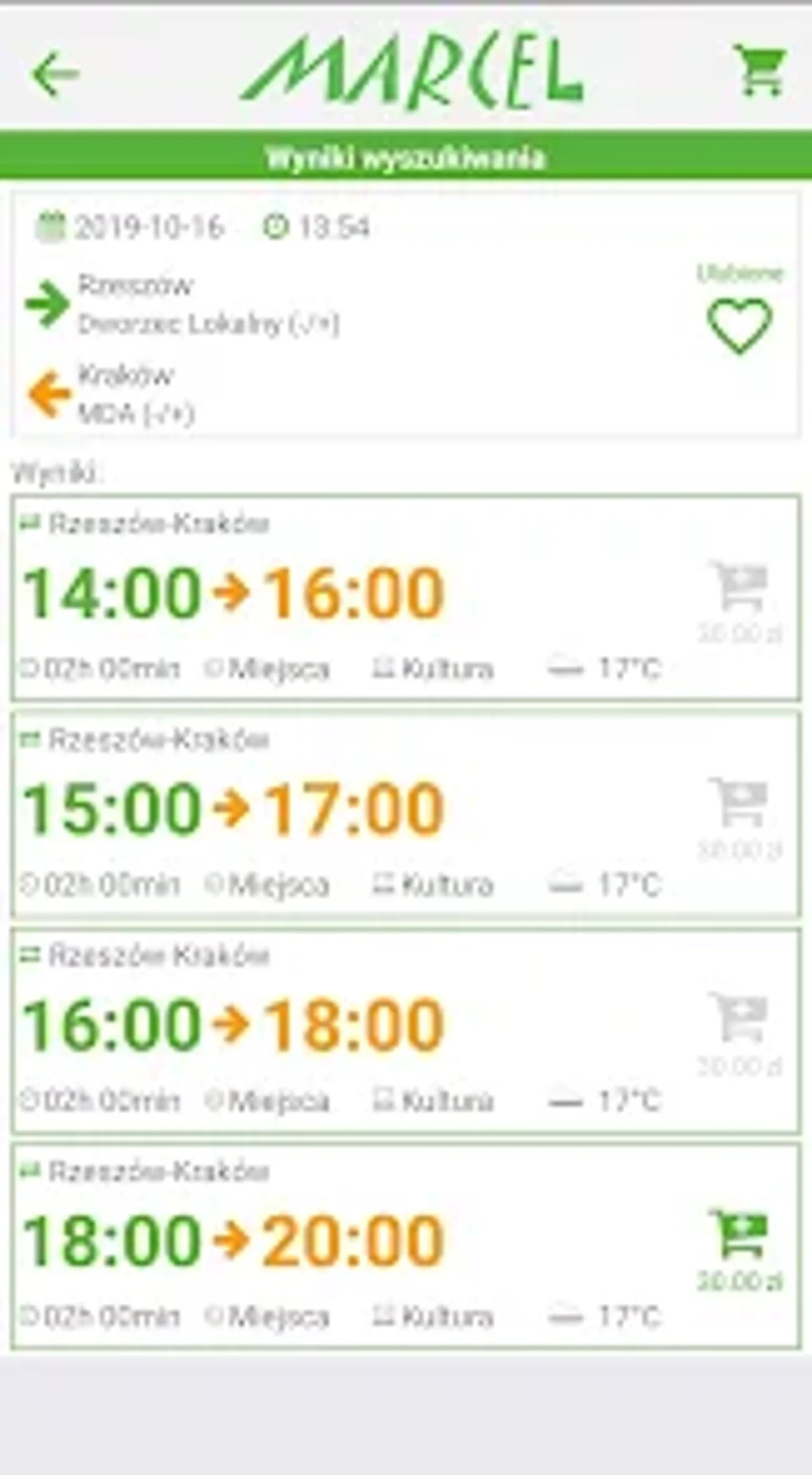The width and height of the screenshot is (812, 1475).
Task: Open the shopping cart in the header
Action: click(x=759, y=71)
